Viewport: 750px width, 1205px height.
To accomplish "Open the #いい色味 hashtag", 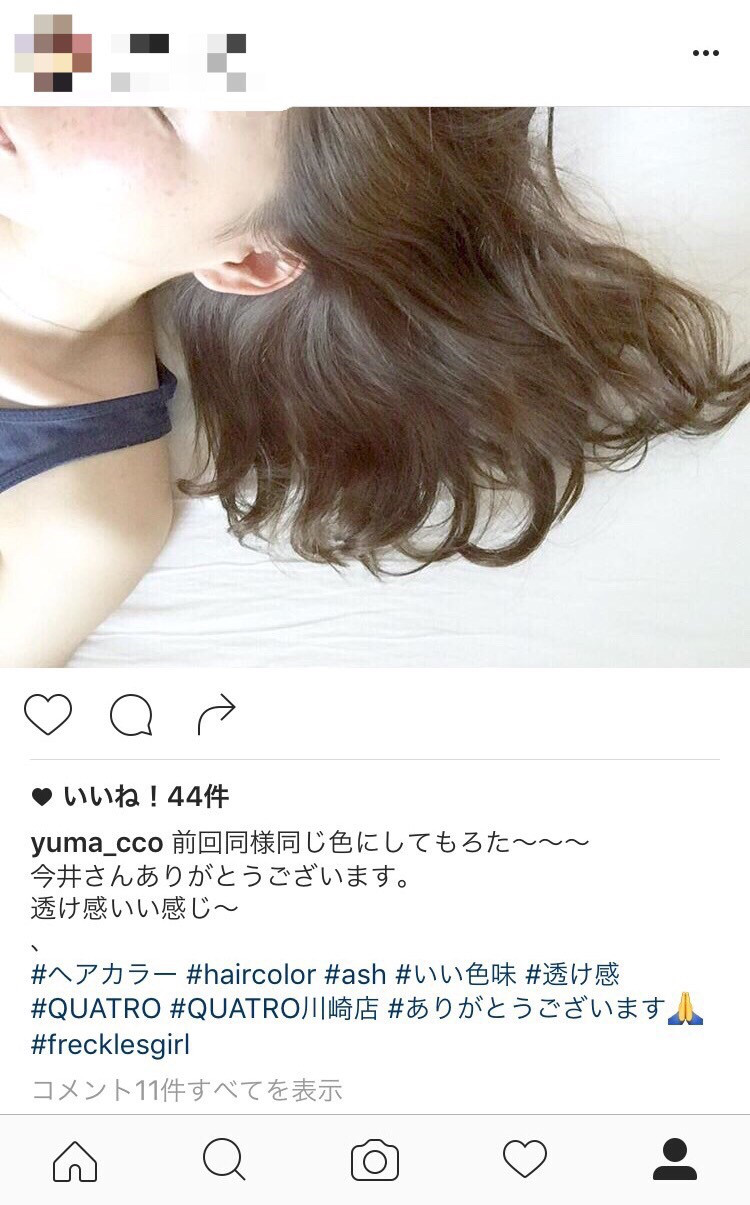I will (x=456, y=974).
